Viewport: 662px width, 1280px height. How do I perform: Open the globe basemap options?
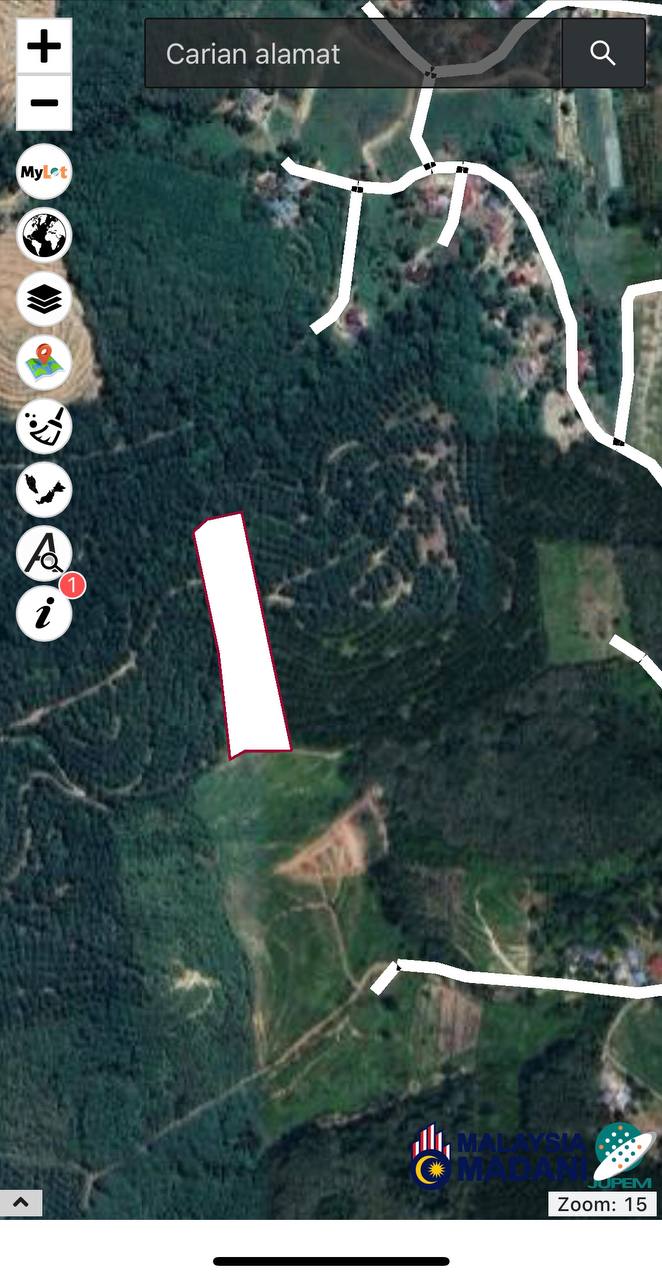pyautogui.click(x=44, y=236)
